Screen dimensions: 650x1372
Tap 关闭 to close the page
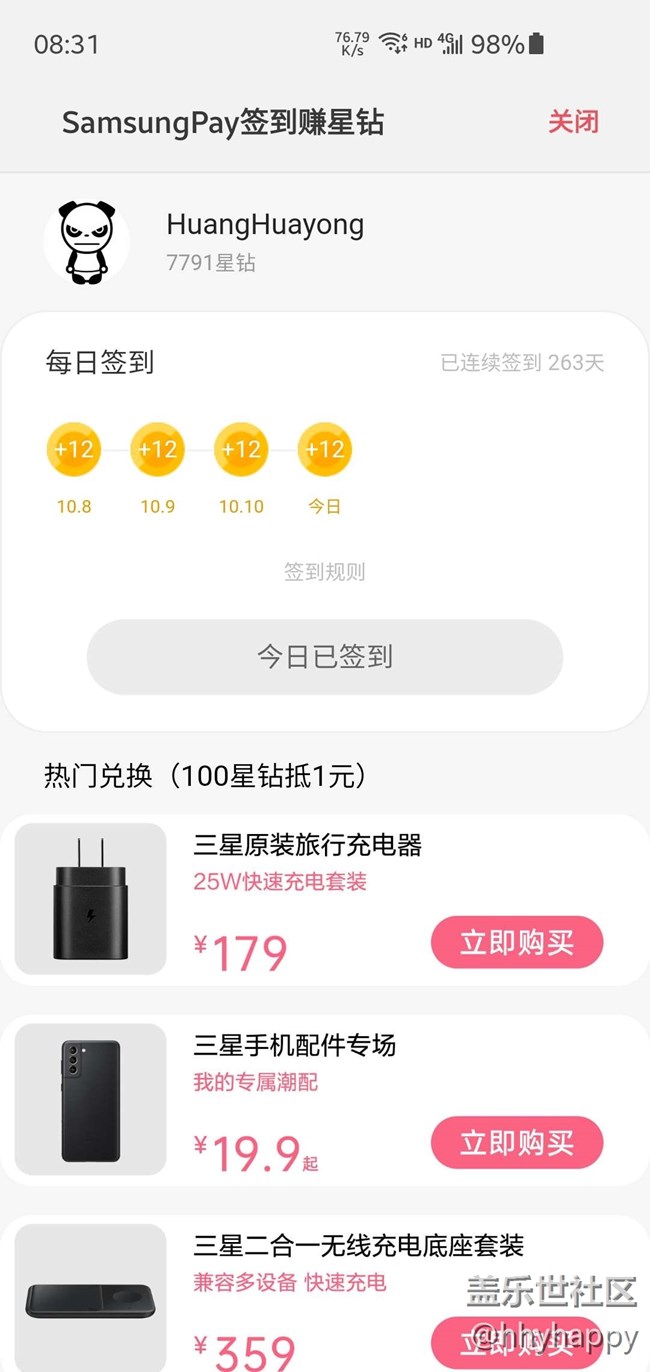coord(573,122)
